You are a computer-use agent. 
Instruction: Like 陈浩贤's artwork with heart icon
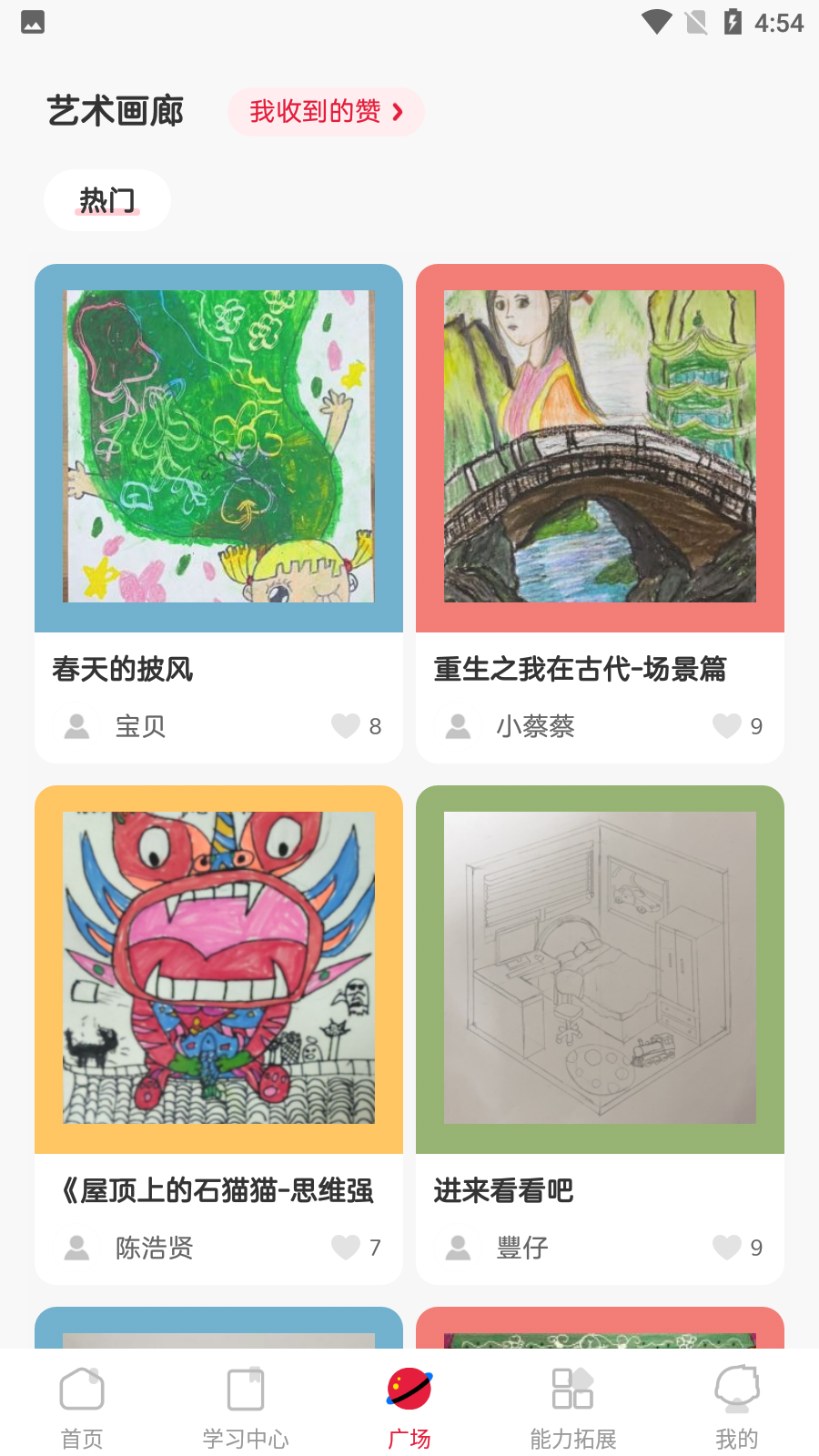pos(346,1247)
